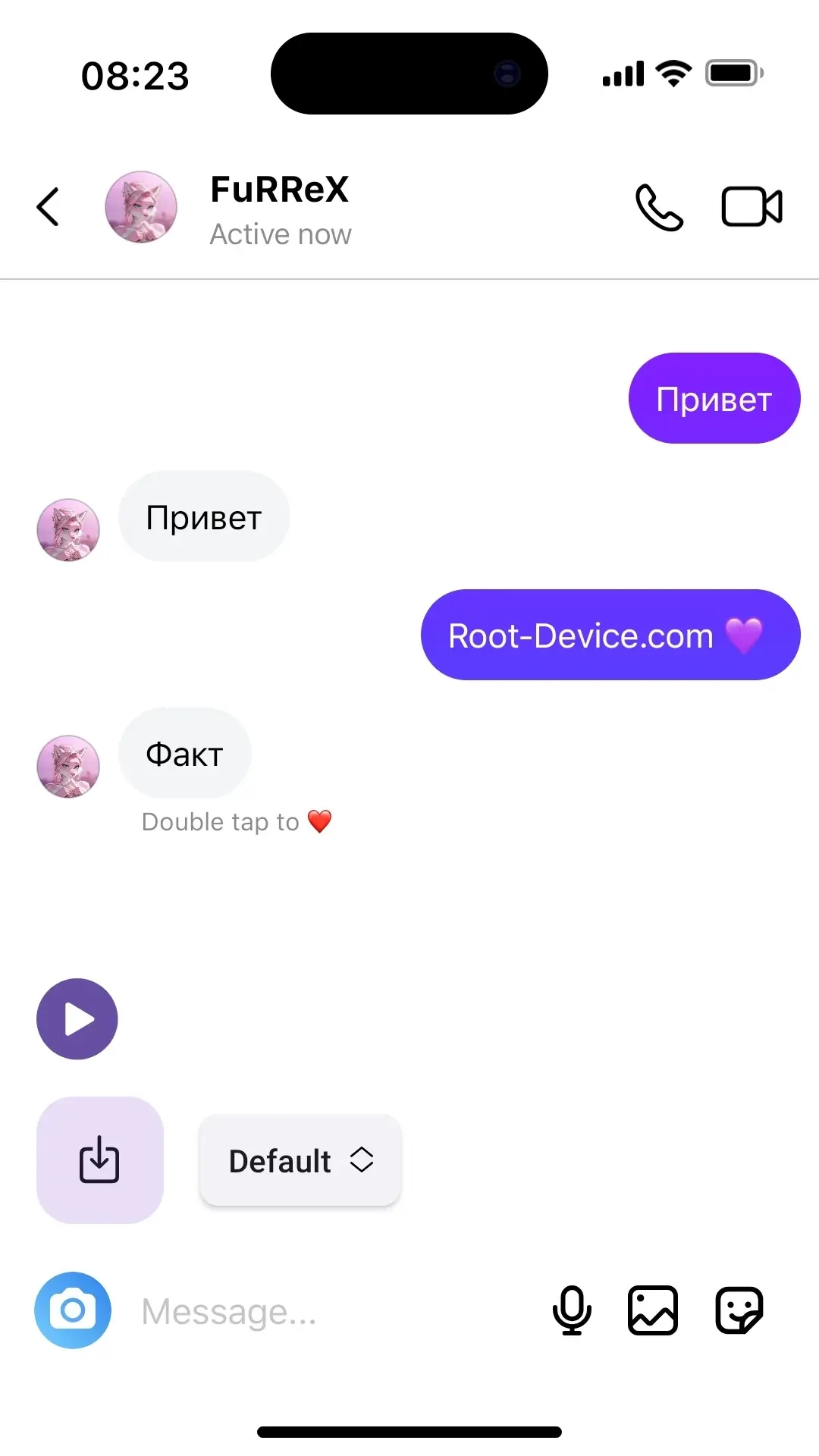Screen dimensions: 819x1456
Task: Tap the download button
Action: 100,1159
